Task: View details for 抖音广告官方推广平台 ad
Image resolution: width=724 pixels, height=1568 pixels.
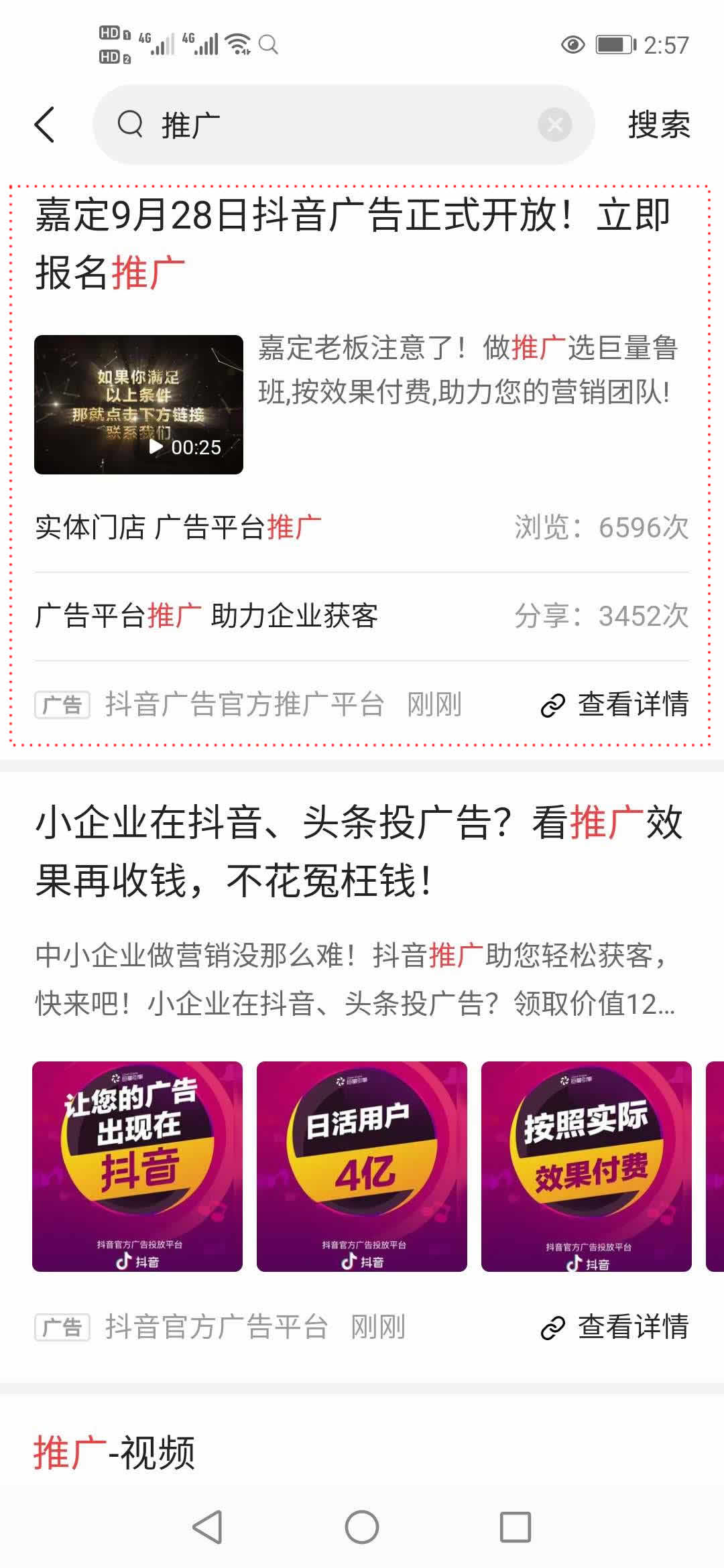Action: pos(615,705)
